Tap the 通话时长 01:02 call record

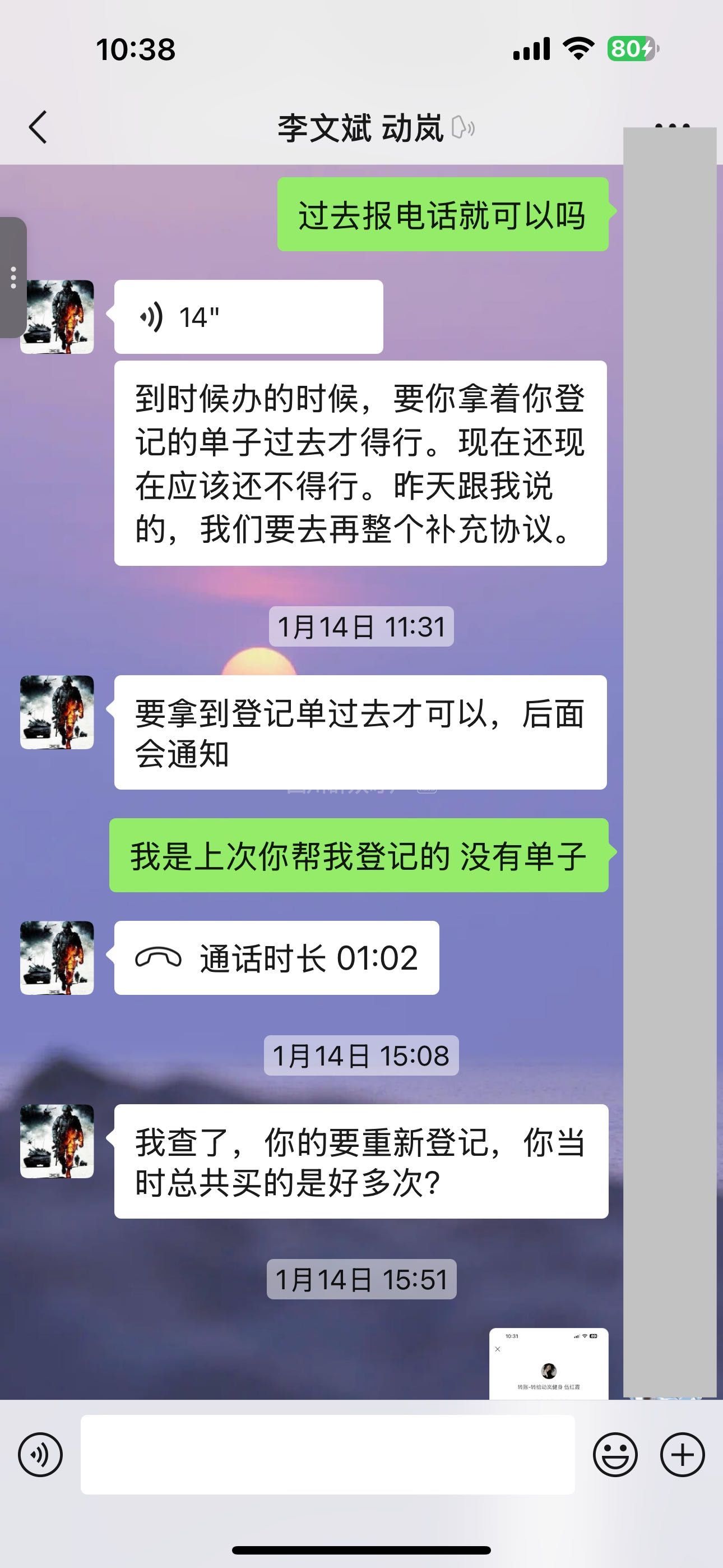click(276, 958)
